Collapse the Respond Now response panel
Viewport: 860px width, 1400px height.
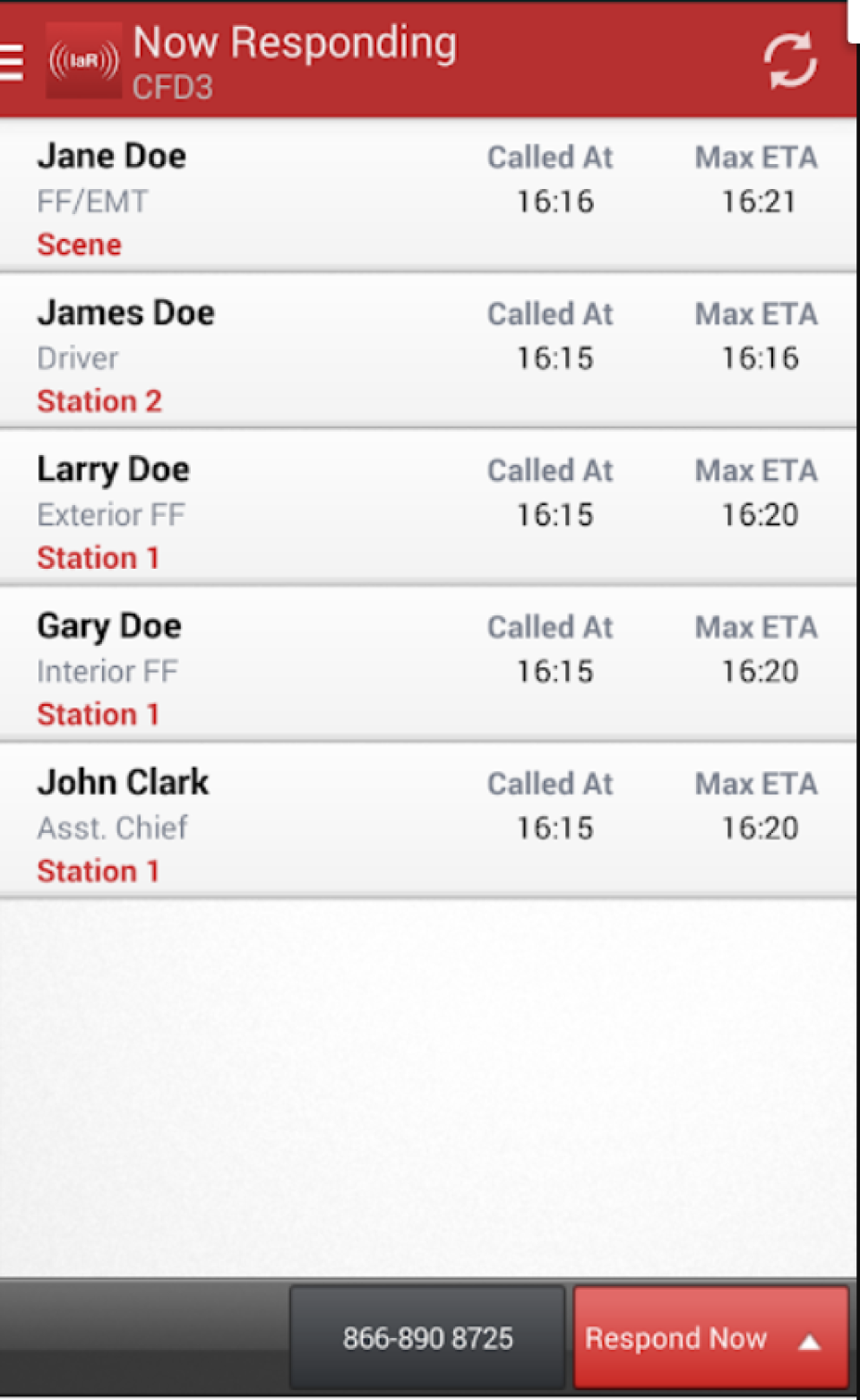[x=809, y=1341]
